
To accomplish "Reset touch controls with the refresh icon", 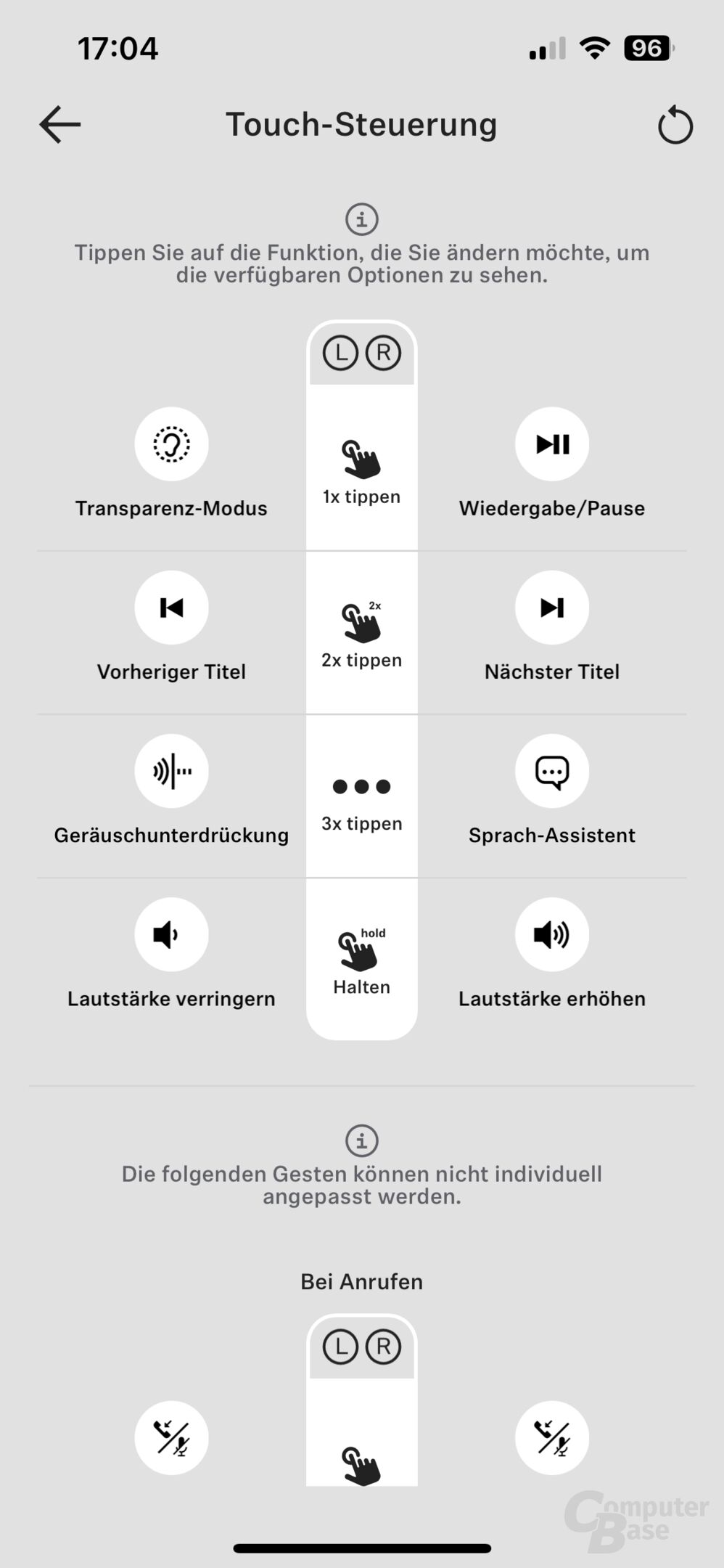I will tap(675, 126).
